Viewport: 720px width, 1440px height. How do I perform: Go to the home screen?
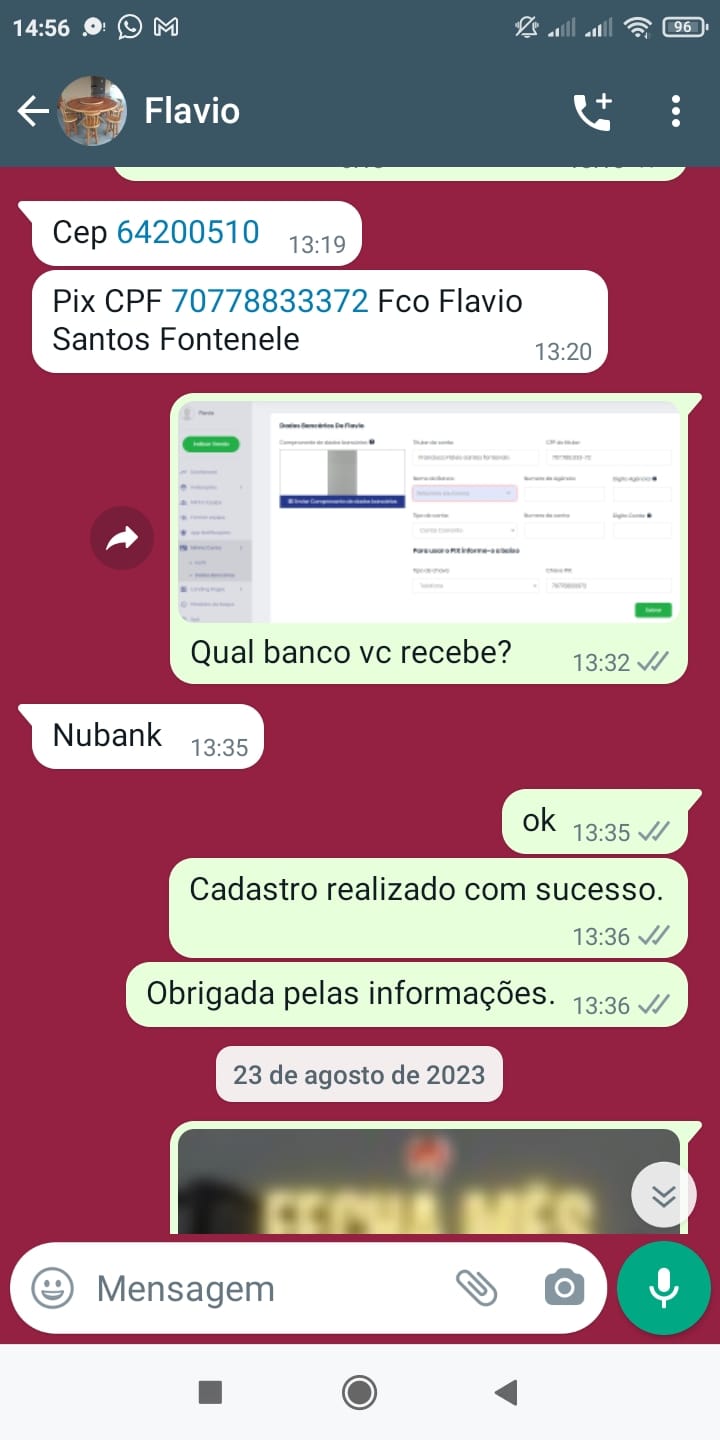tap(359, 1392)
